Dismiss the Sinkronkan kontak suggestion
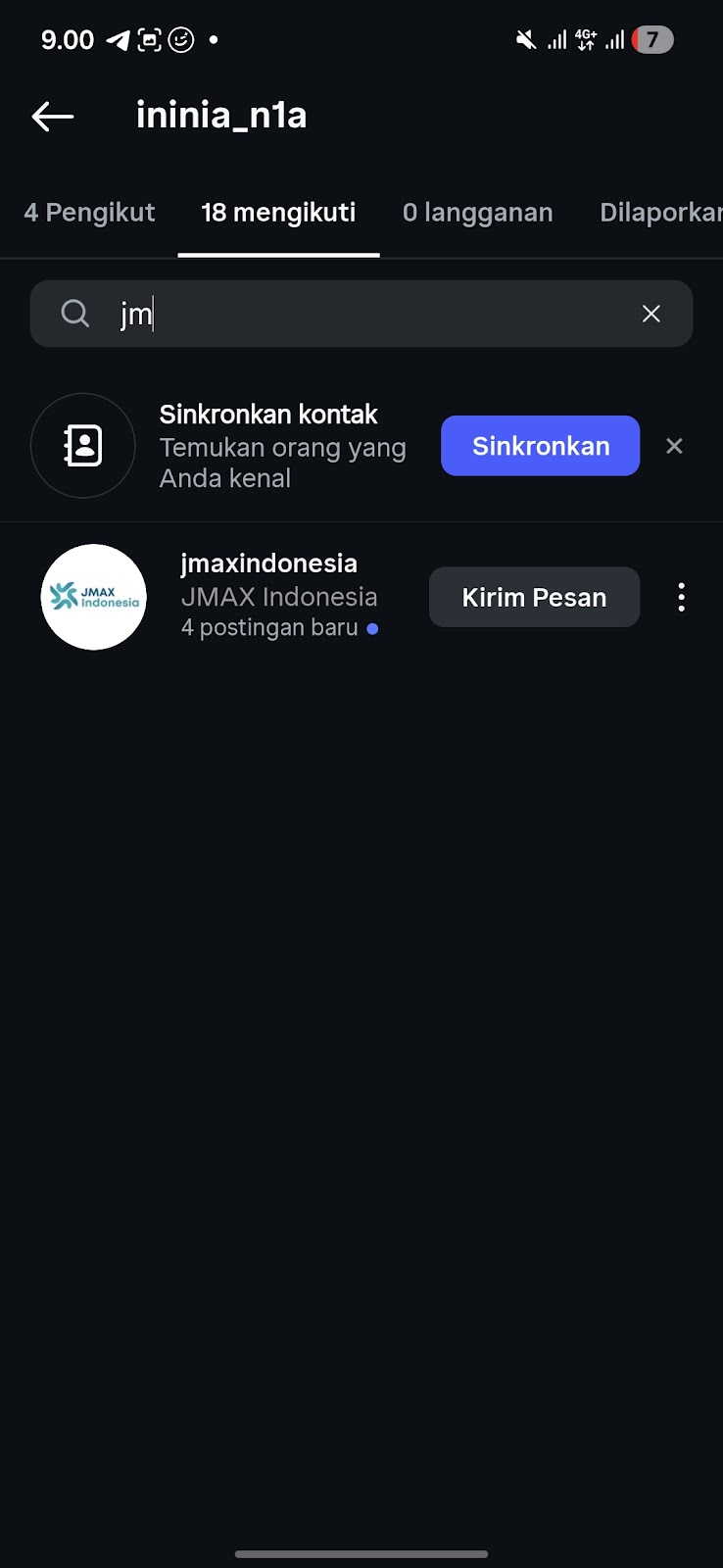723x1568 pixels. (674, 446)
